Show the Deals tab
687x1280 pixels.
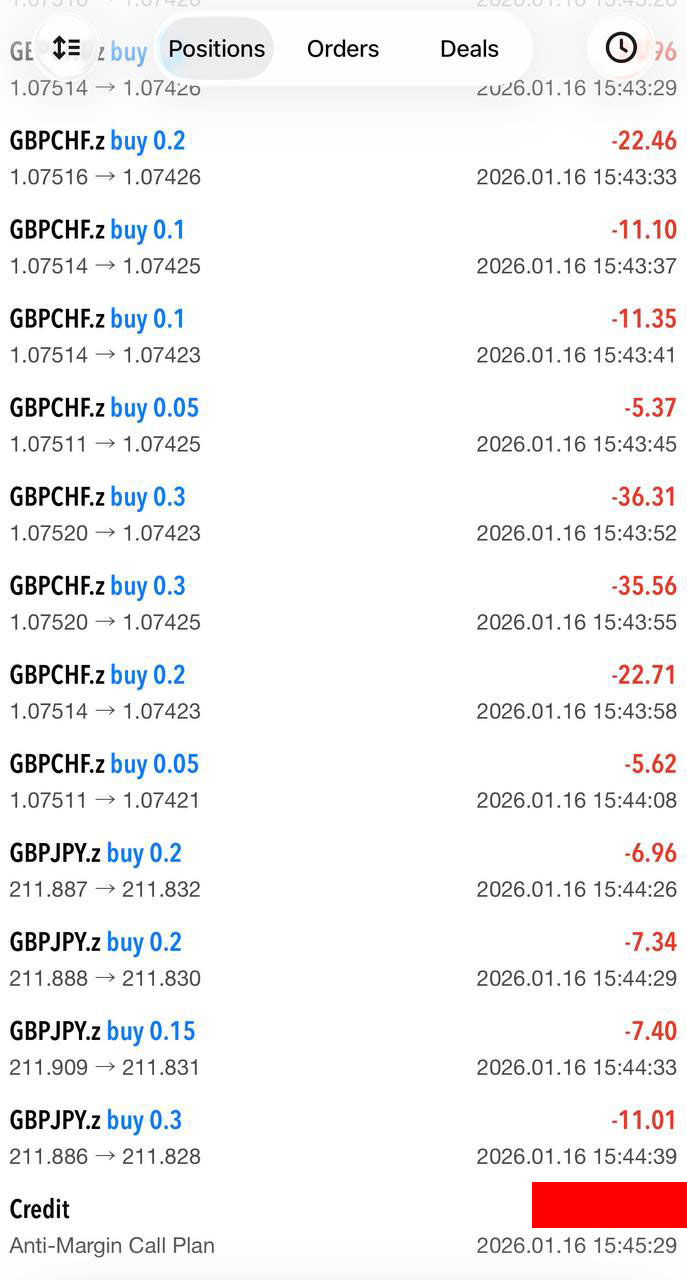tap(469, 49)
